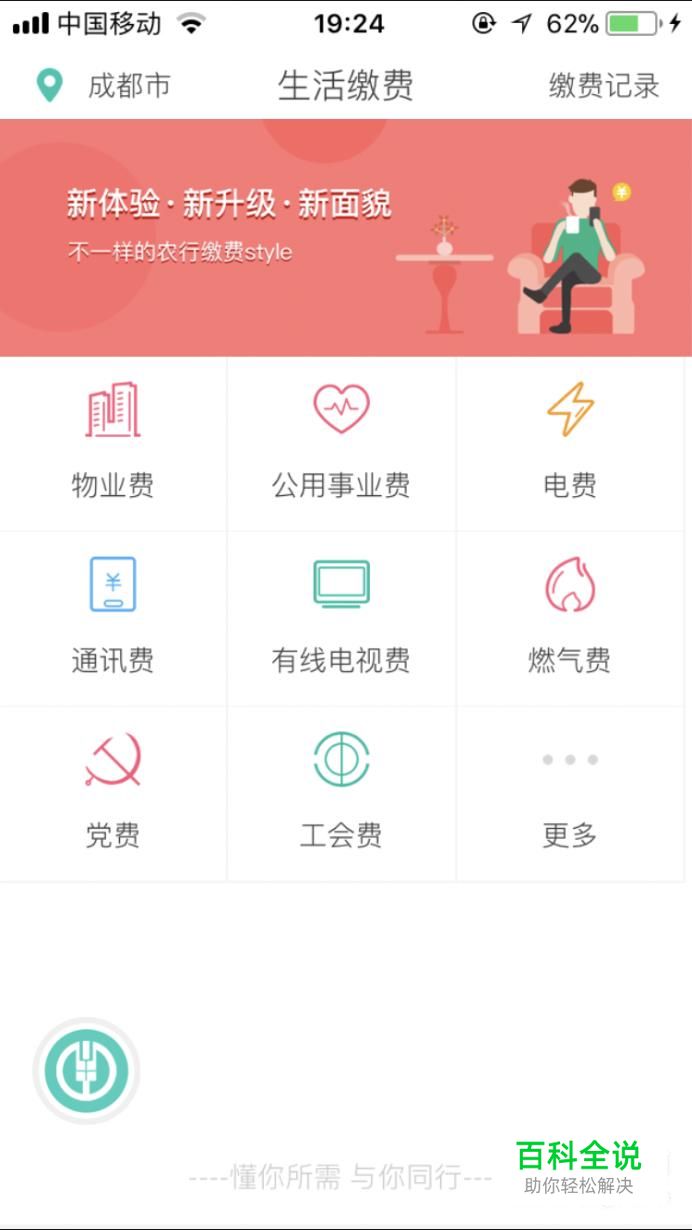This screenshot has width=692, height=1230.
Task: Open 公用事业费 utilities payment
Action: [341, 444]
